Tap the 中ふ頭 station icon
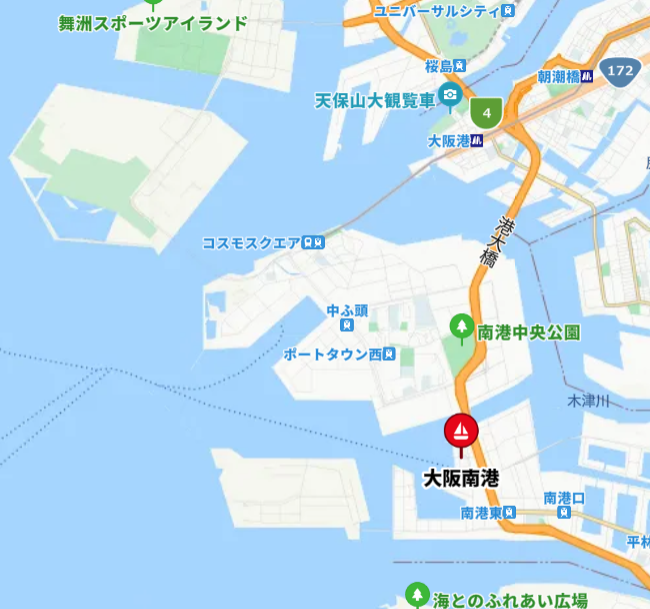 coord(347,325)
